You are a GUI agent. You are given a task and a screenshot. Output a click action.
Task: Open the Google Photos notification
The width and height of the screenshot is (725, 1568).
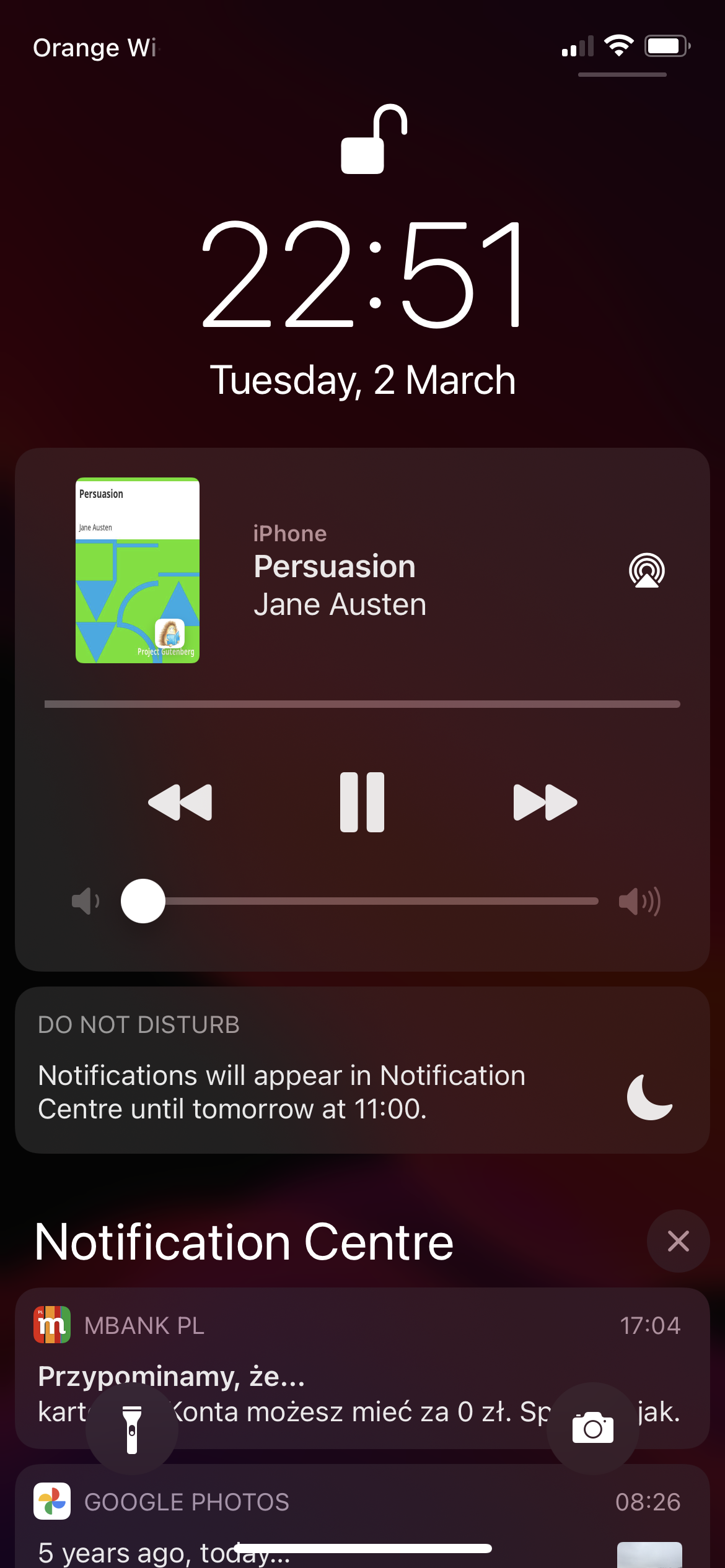point(362,1517)
